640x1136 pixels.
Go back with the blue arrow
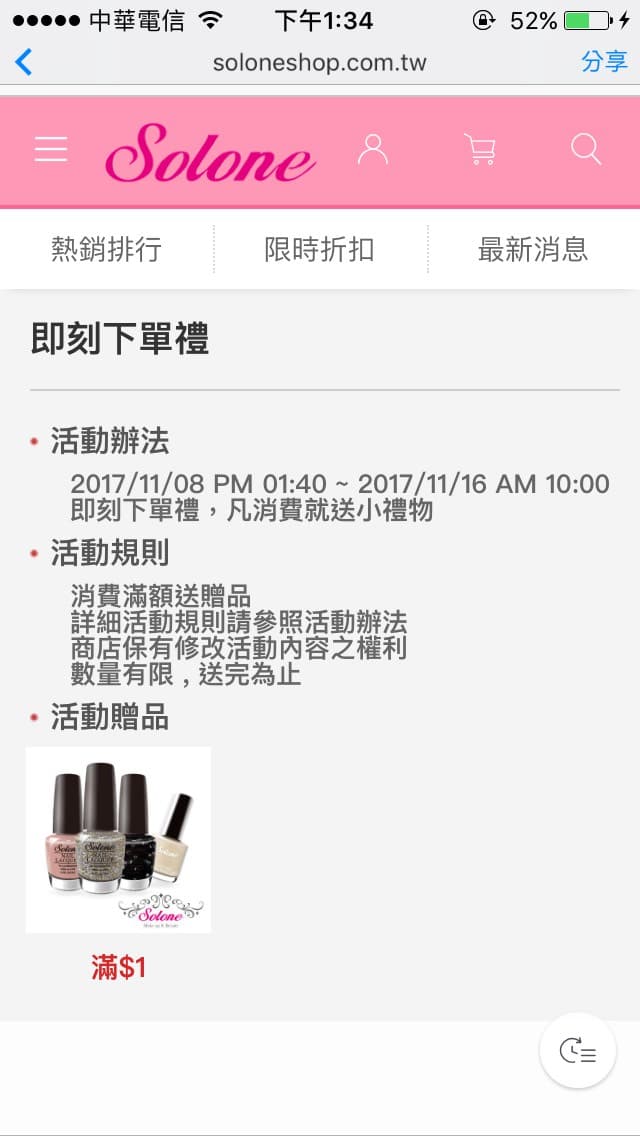pyautogui.click(x=24, y=62)
